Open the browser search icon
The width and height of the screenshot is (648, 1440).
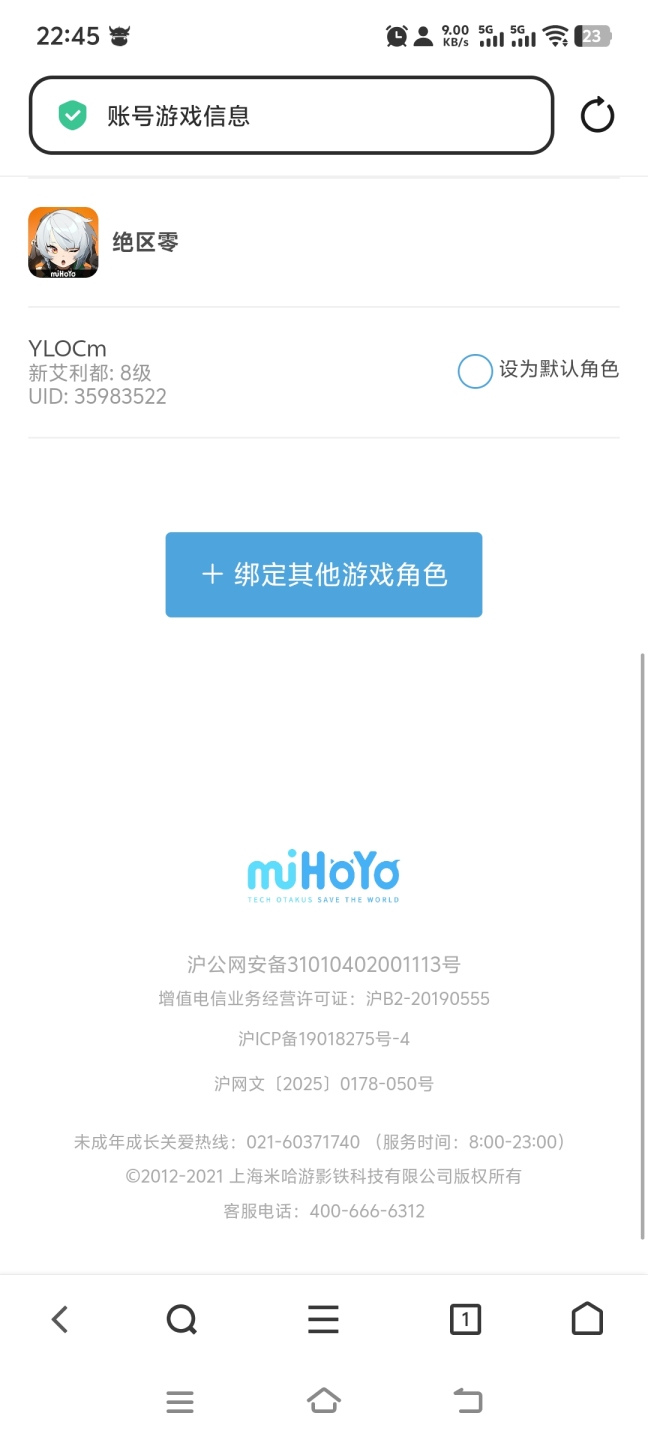pyautogui.click(x=181, y=1320)
